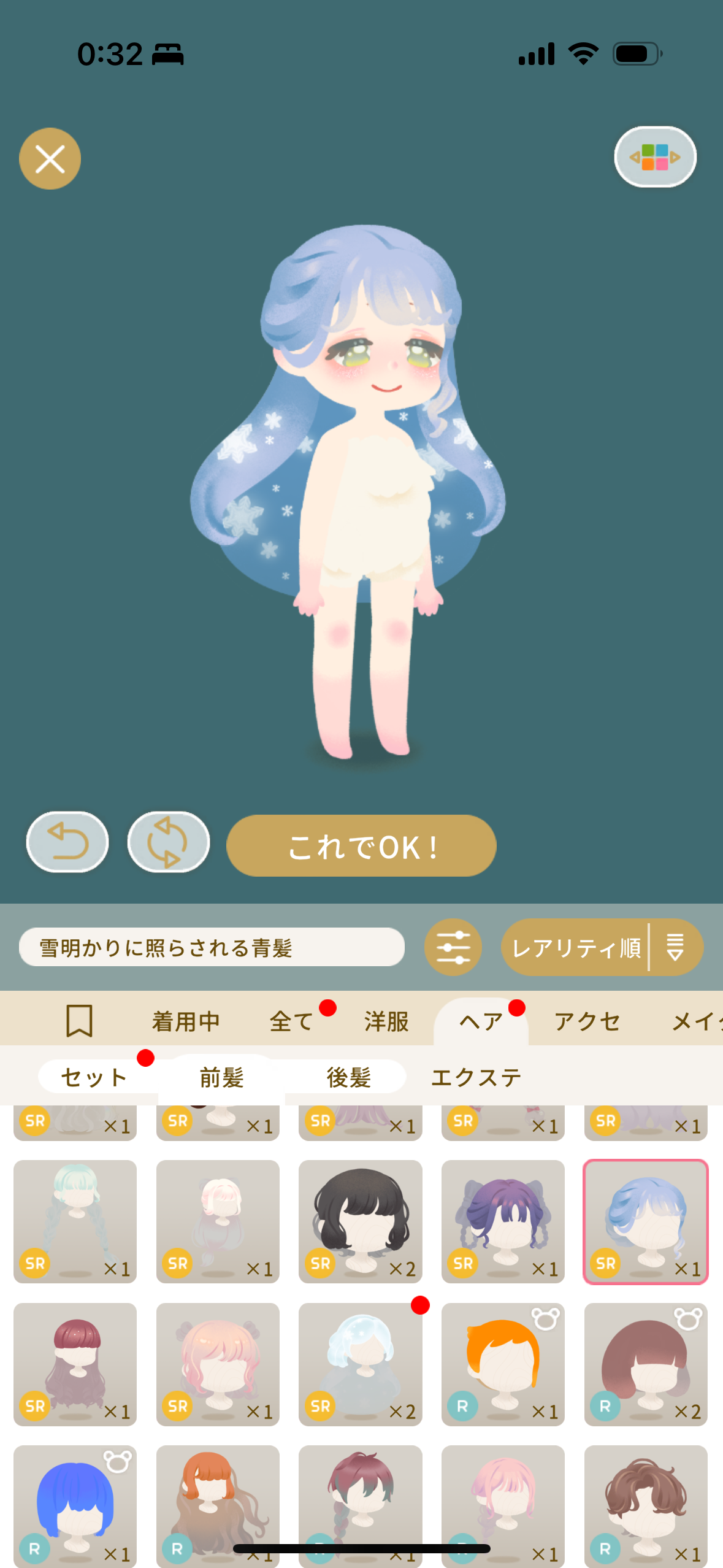This screenshot has height=1568, width=723.
Task: Switch to the 着用中 tab
Action: (186, 1021)
